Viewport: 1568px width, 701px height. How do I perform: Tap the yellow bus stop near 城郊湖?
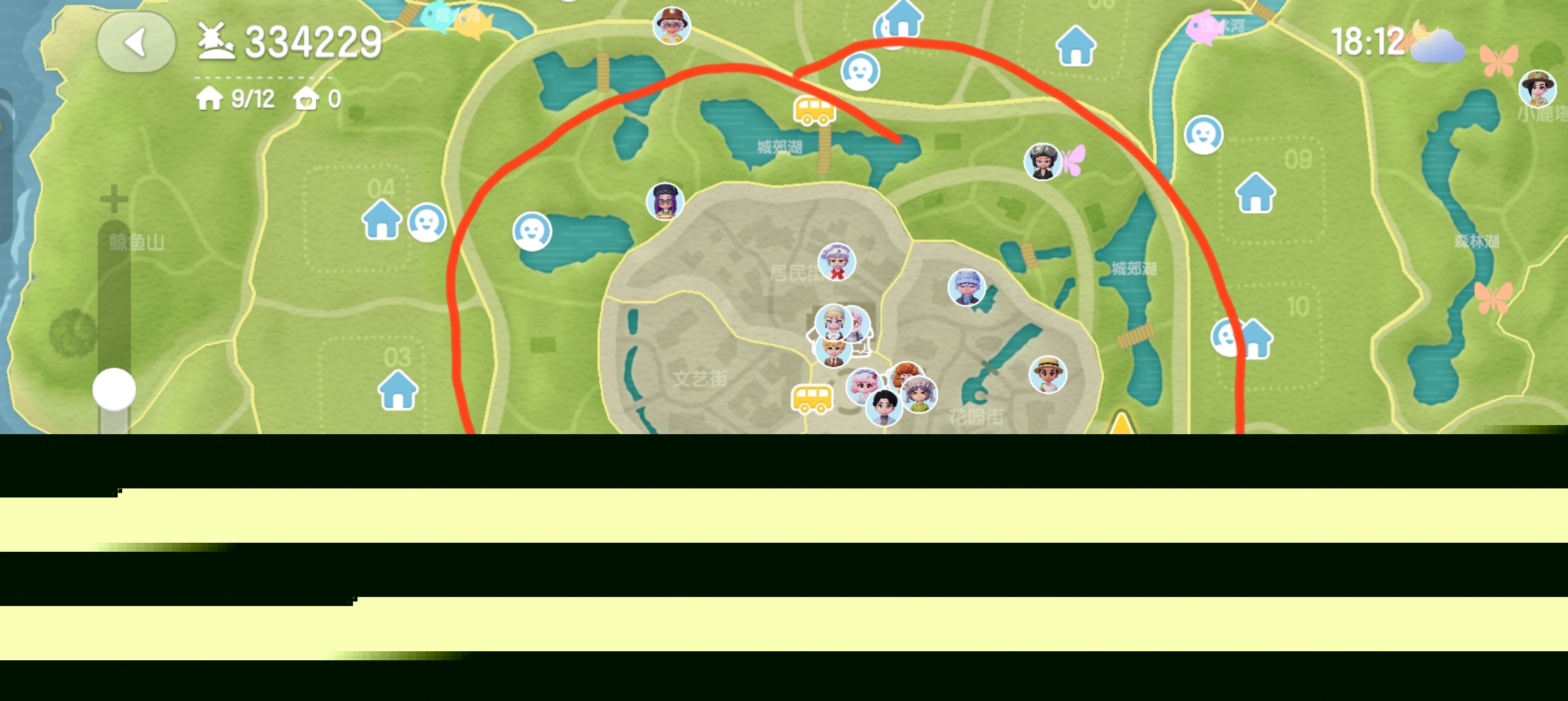(x=814, y=110)
